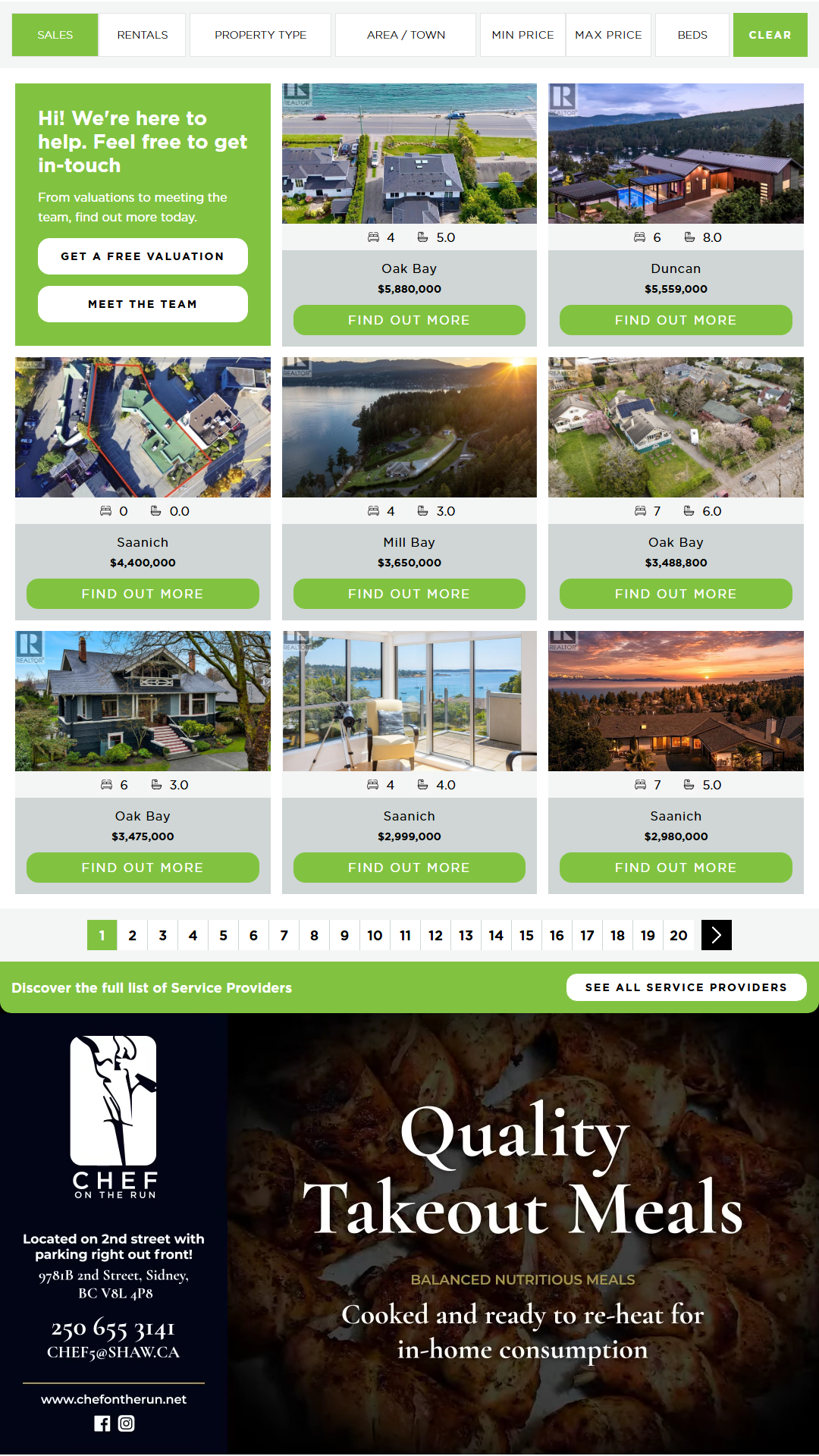Find out more about $2,980,000 Saanich home
Viewport: 819px width, 1456px height.
(x=676, y=868)
